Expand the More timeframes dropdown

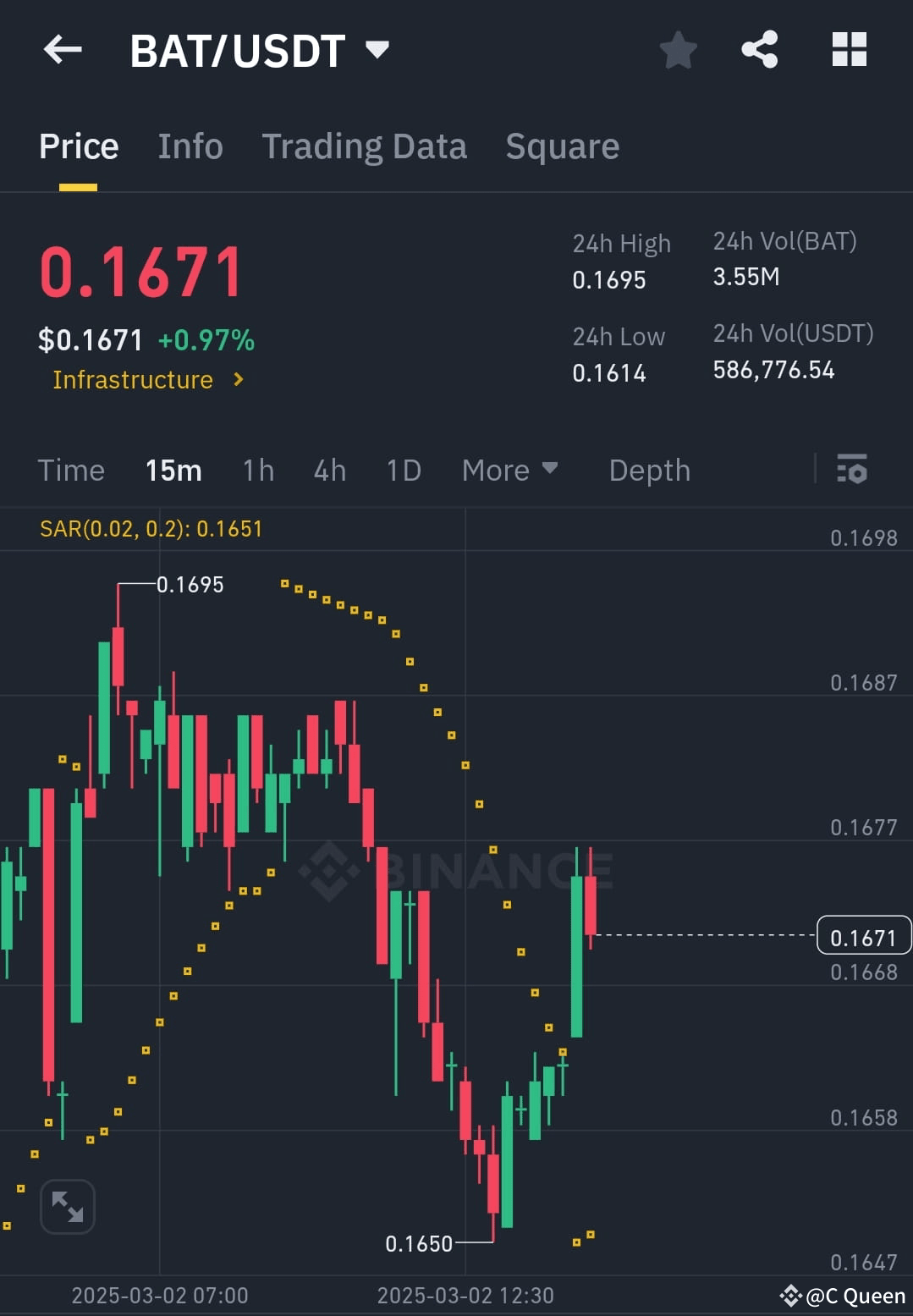click(x=510, y=470)
